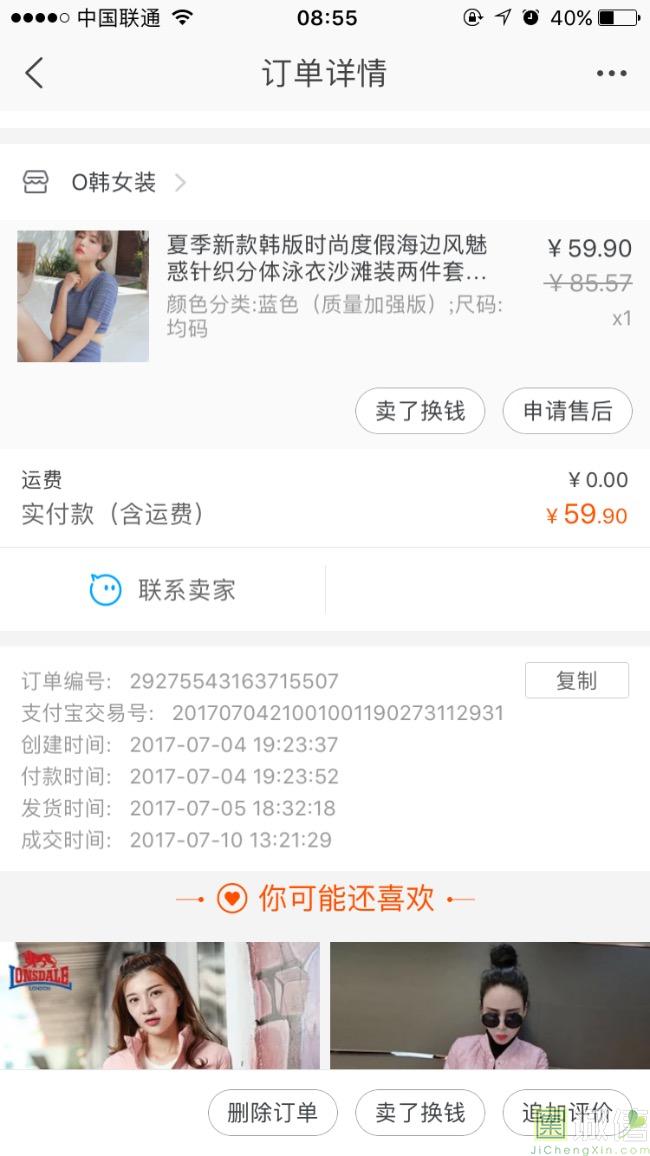Go back from the order details page
The image size is (650, 1156).
(x=35, y=73)
